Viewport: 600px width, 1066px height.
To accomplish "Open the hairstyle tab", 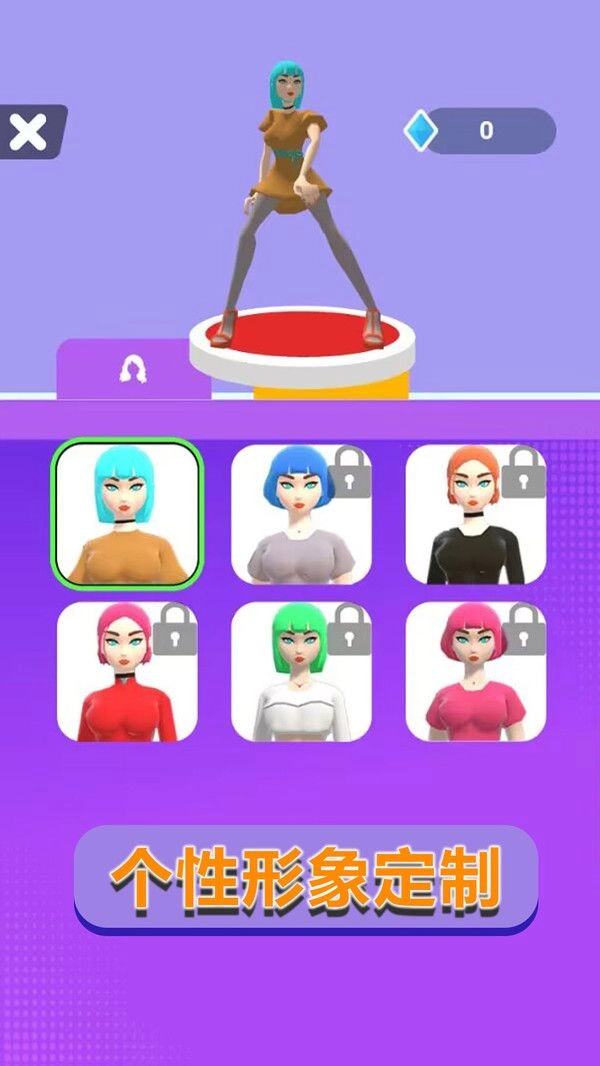I will [133, 371].
